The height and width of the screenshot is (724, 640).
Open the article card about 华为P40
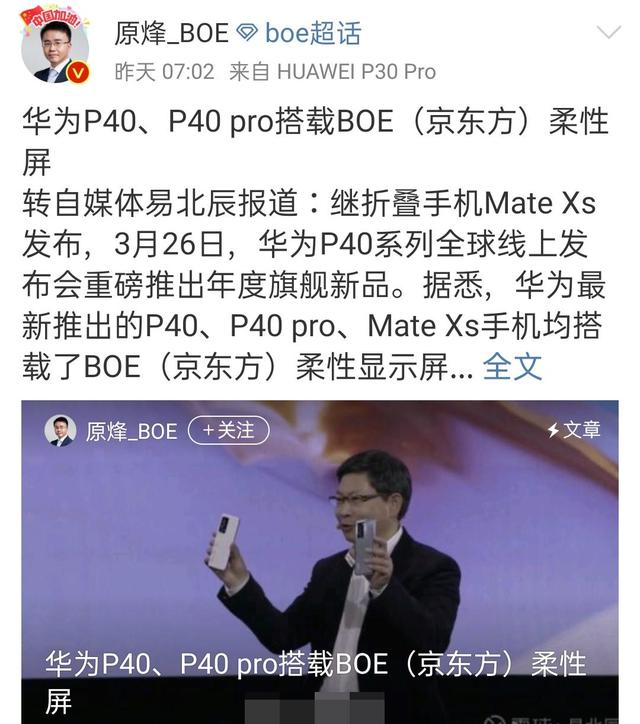(320, 560)
